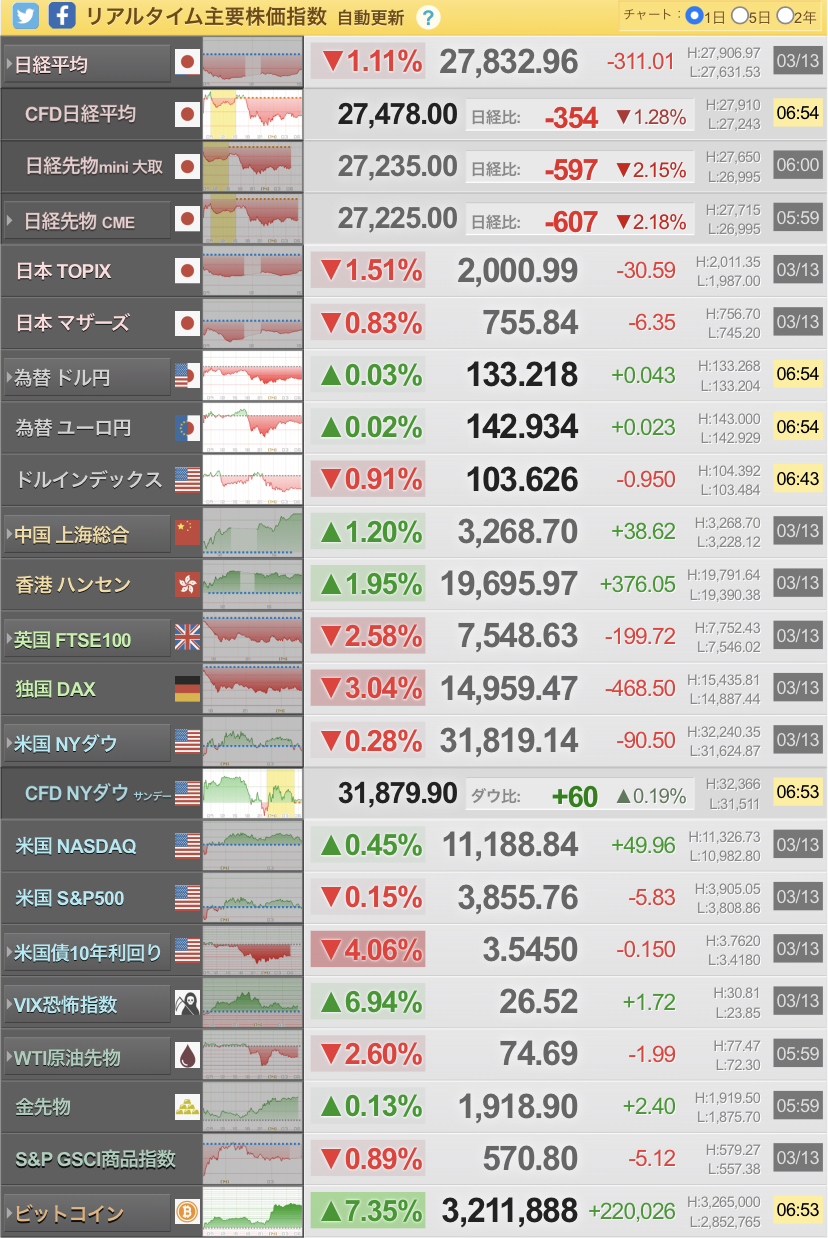Expand the 米国 NYダウ row

pos(88,743)
